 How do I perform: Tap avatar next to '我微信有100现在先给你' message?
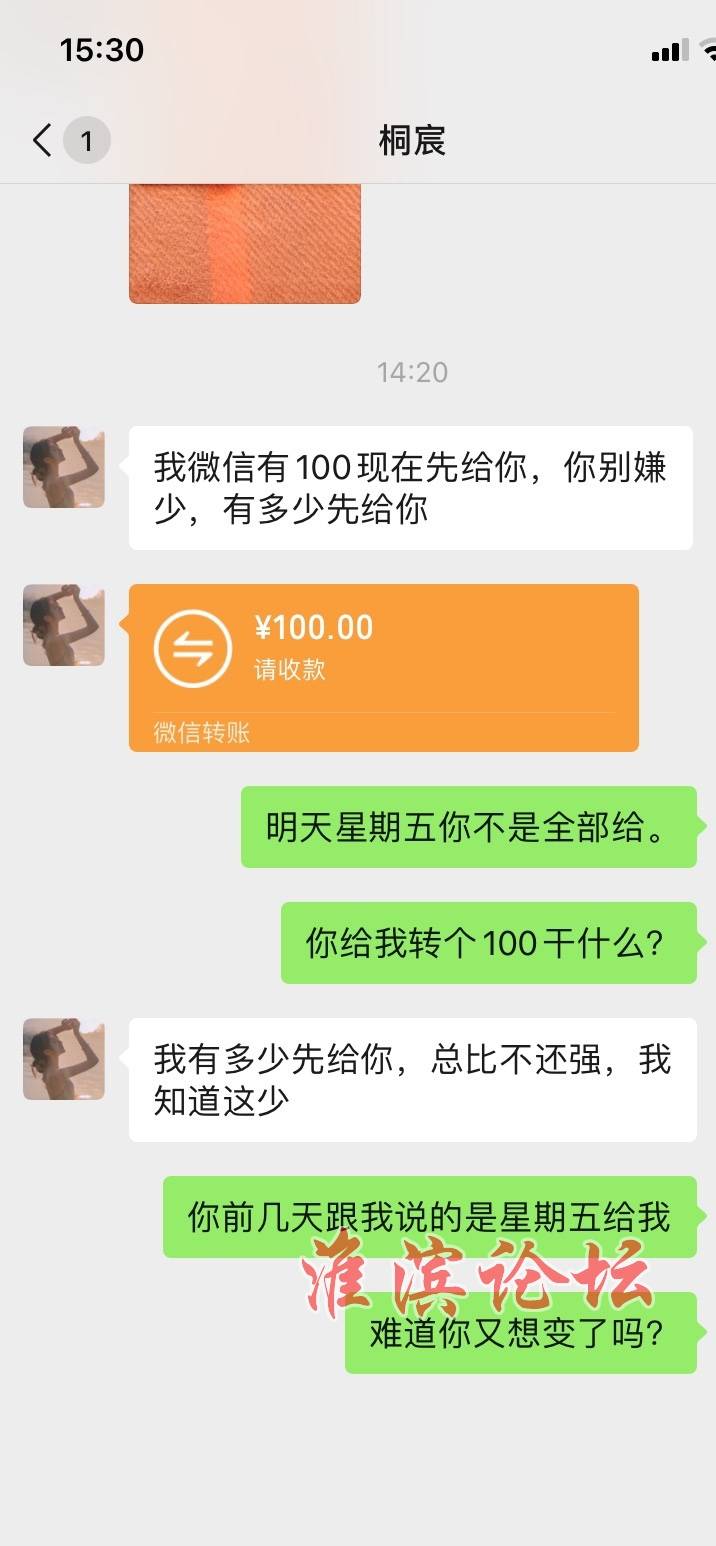pyautogui.click(x=64, y=467)
